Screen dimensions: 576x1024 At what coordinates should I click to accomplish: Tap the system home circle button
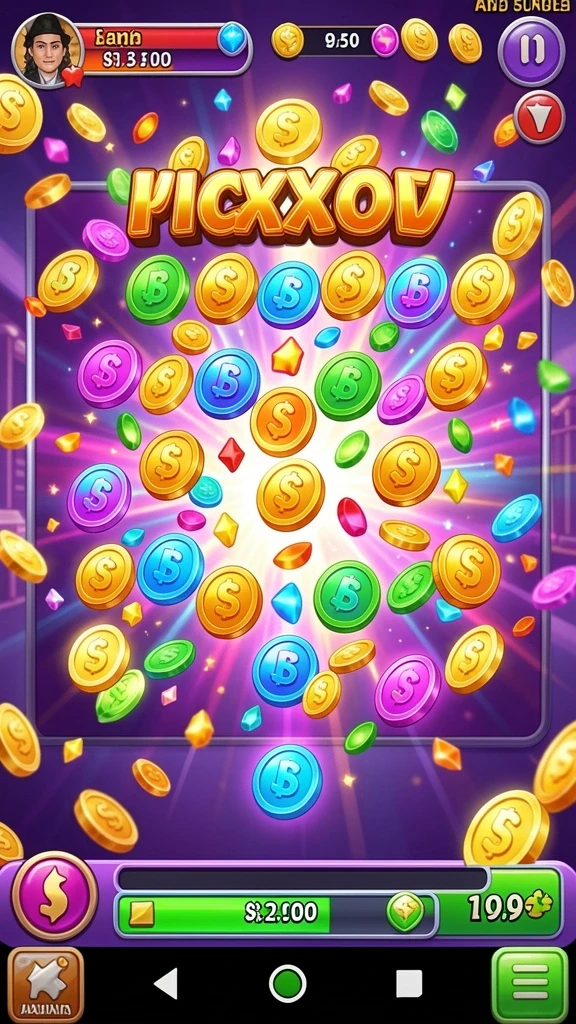tap(287, 984)
